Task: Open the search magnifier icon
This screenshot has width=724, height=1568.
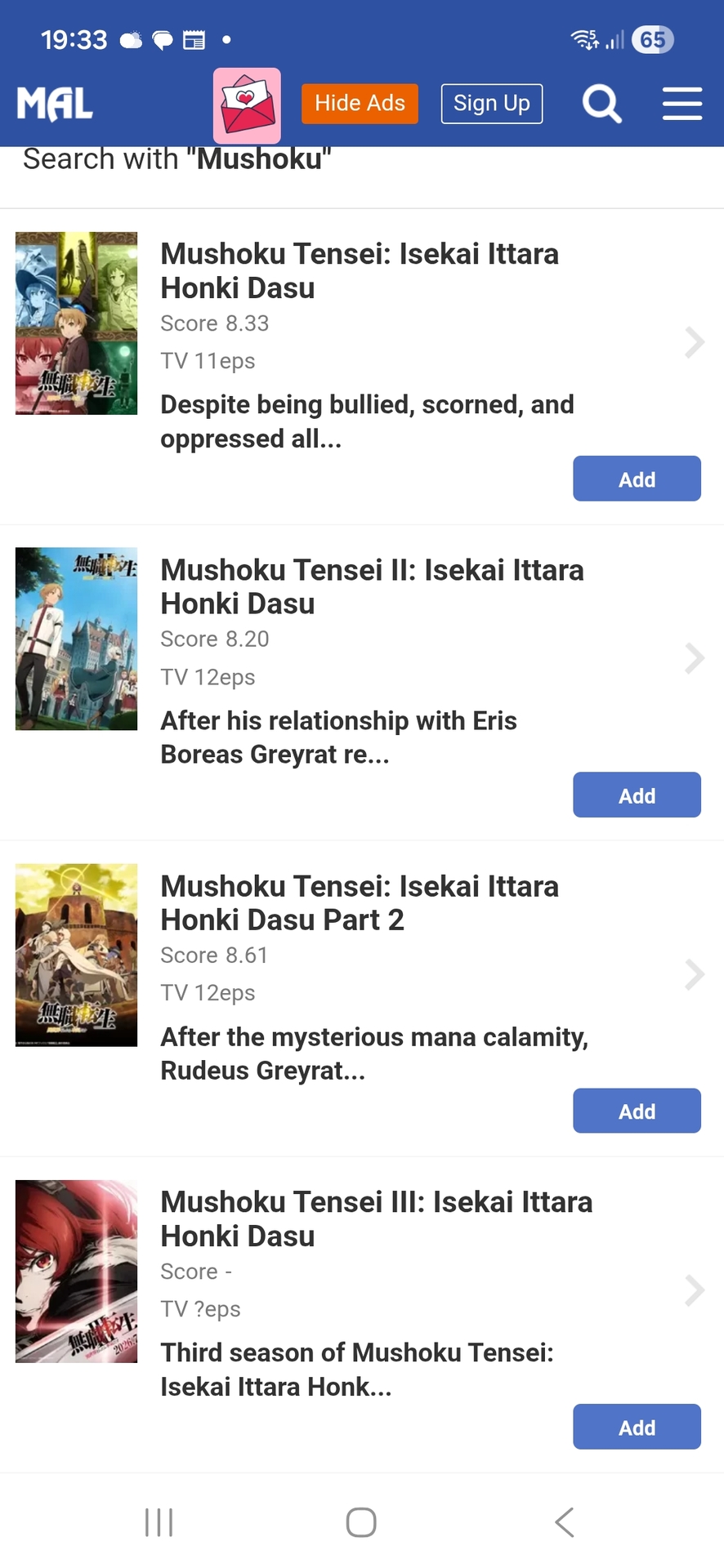Action: click(601, 105)
